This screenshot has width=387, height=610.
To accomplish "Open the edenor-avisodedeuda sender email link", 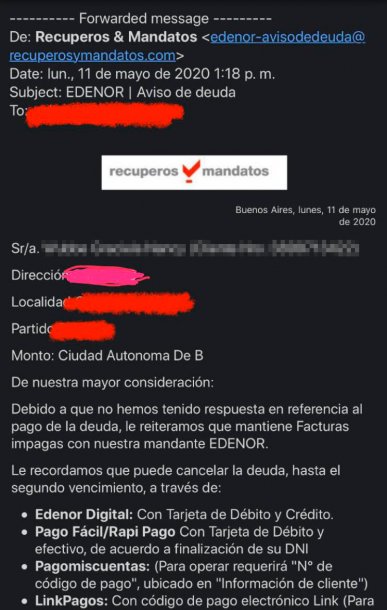I will pyautogui.click(x=287, y=37).
